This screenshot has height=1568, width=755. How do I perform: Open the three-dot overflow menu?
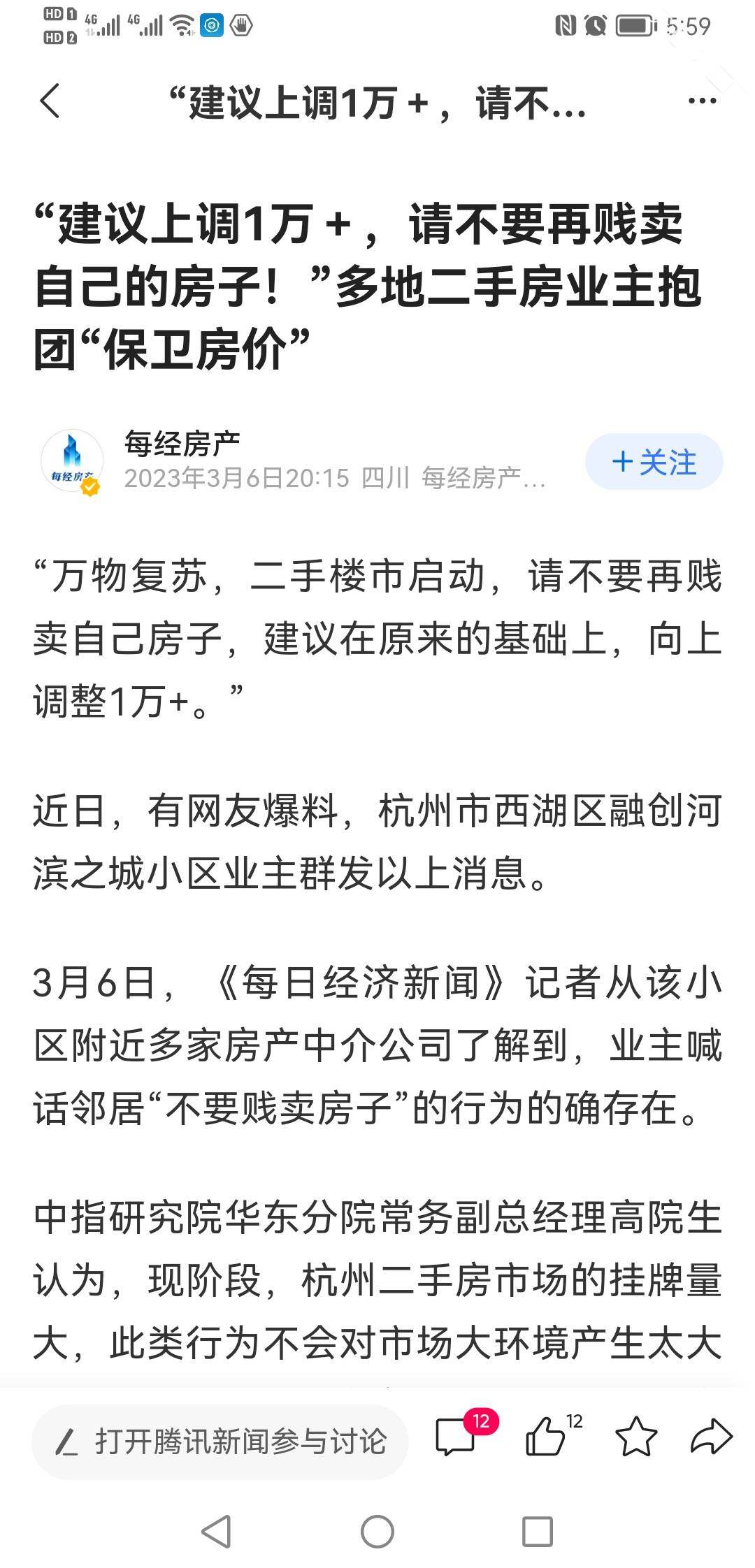pyautogui.click(x=702, y=101)
